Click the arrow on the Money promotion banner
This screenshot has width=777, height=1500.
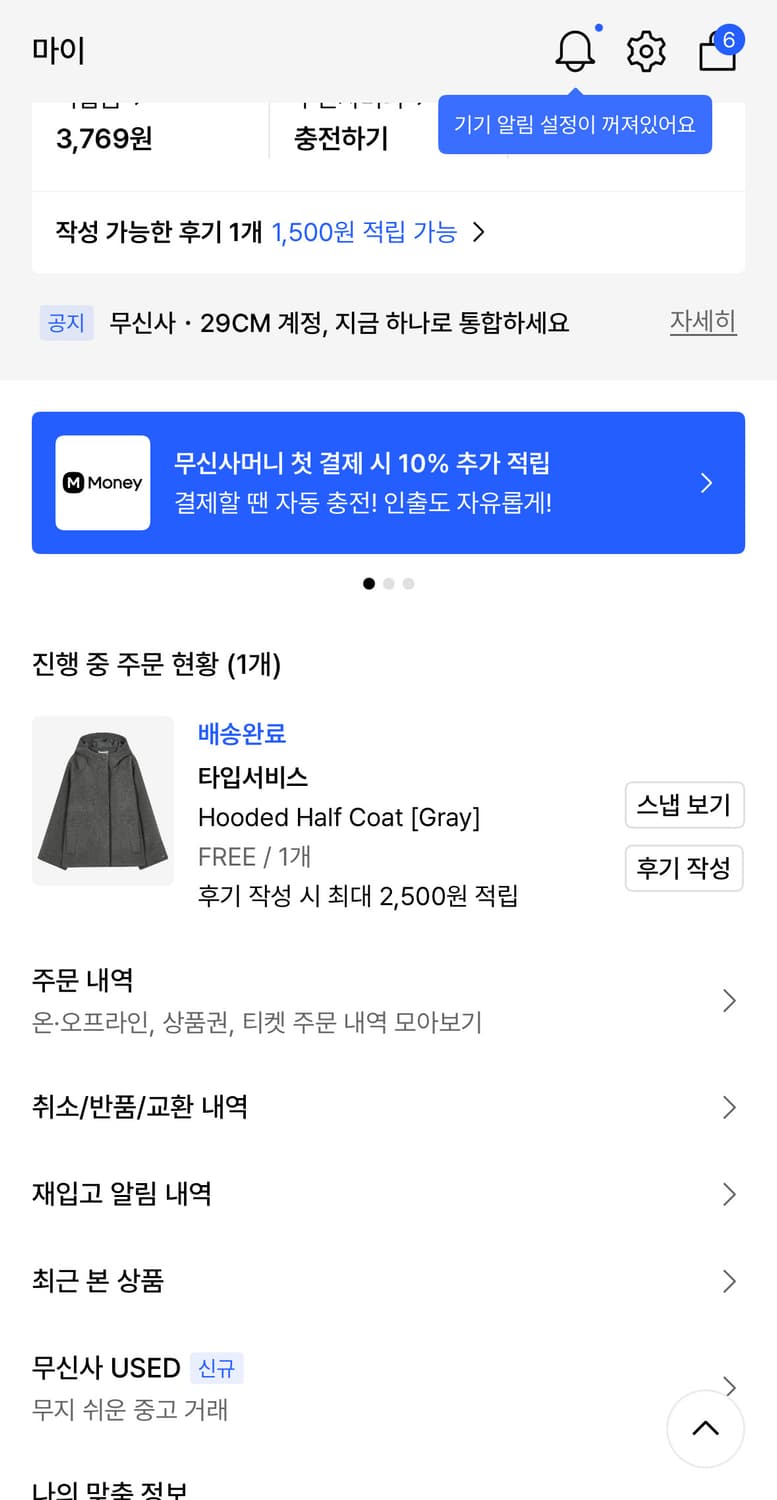(706, 482)
